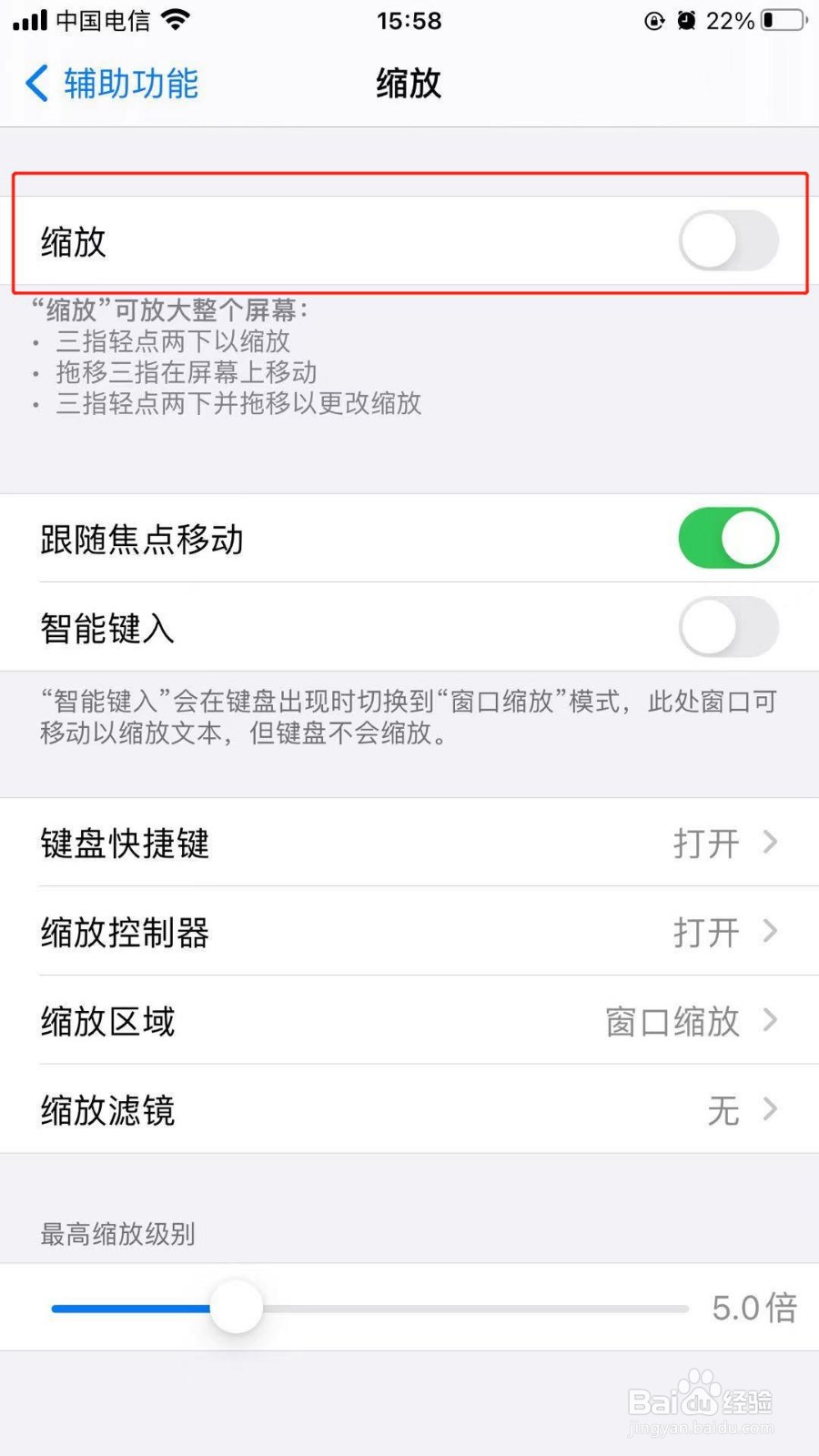Open the 缩放区域 selection showing 窗口缩放
This screenshot has height=1456, width=819.
(773, 1022)
